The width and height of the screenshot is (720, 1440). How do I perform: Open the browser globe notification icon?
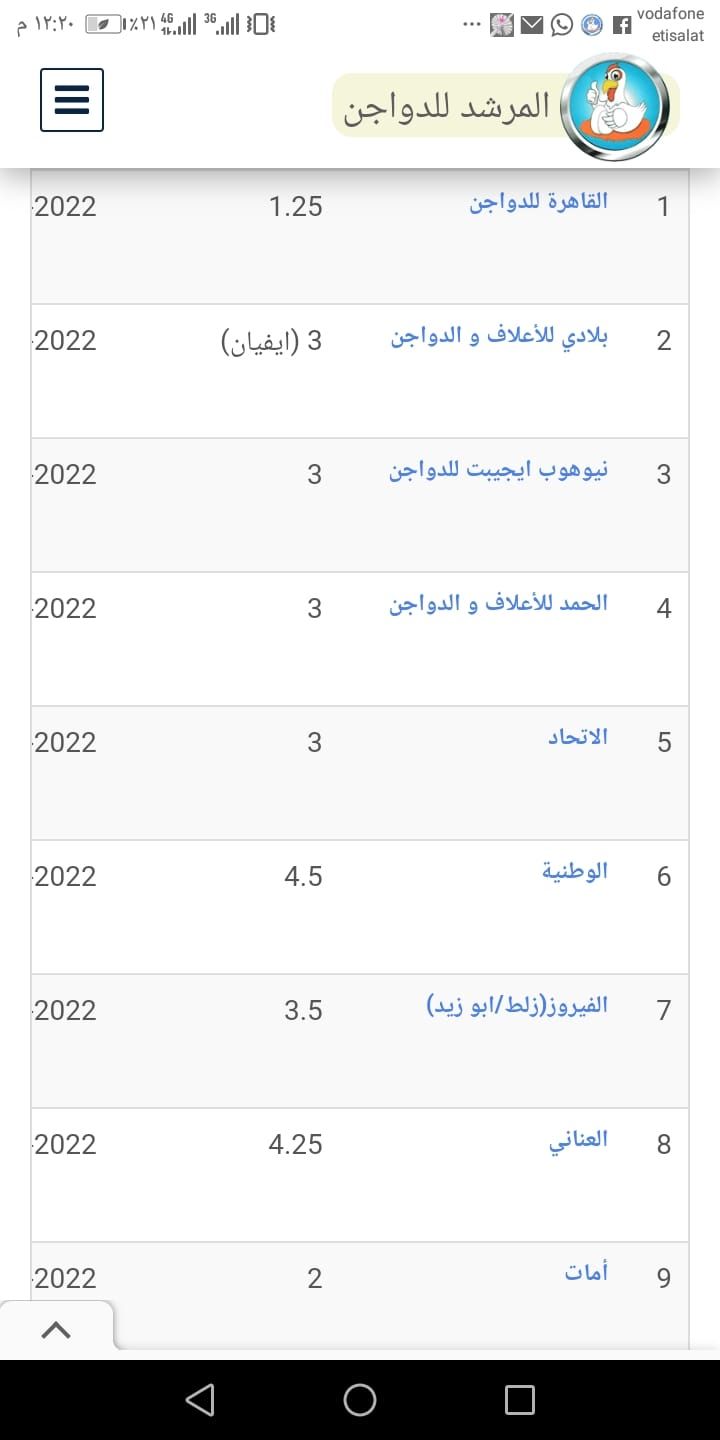[591, 25]
